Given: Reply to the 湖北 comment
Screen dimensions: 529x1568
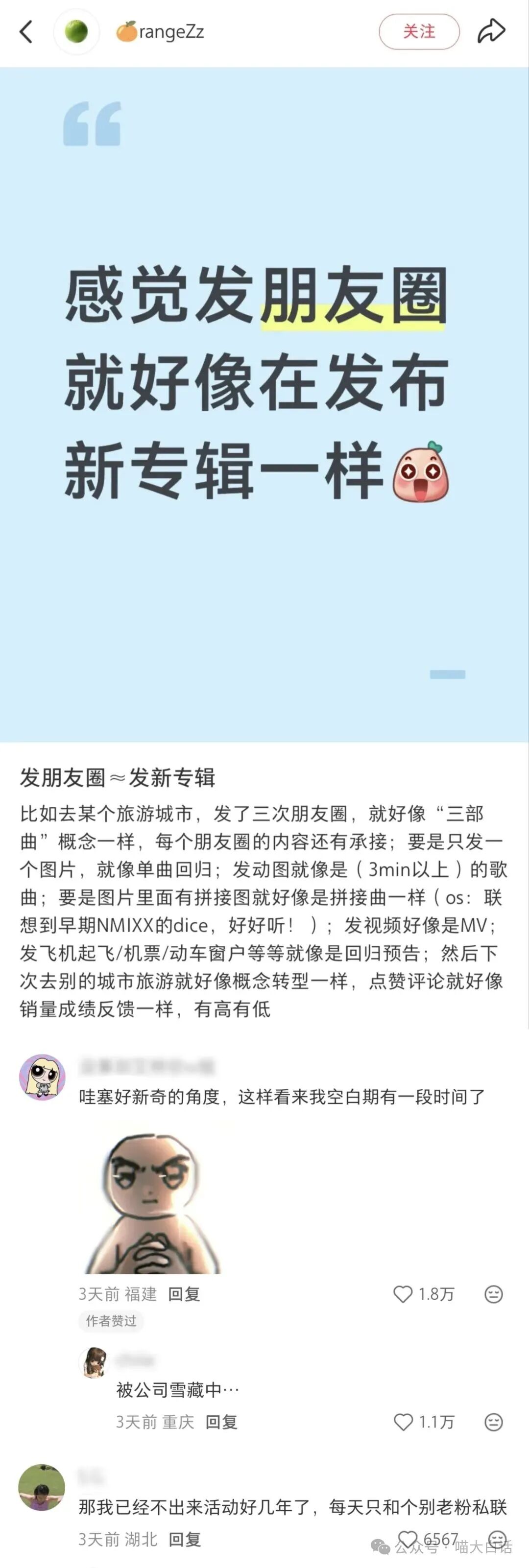Looking at the screenshot, I should pyautogui.click(x=185, y=1540).
